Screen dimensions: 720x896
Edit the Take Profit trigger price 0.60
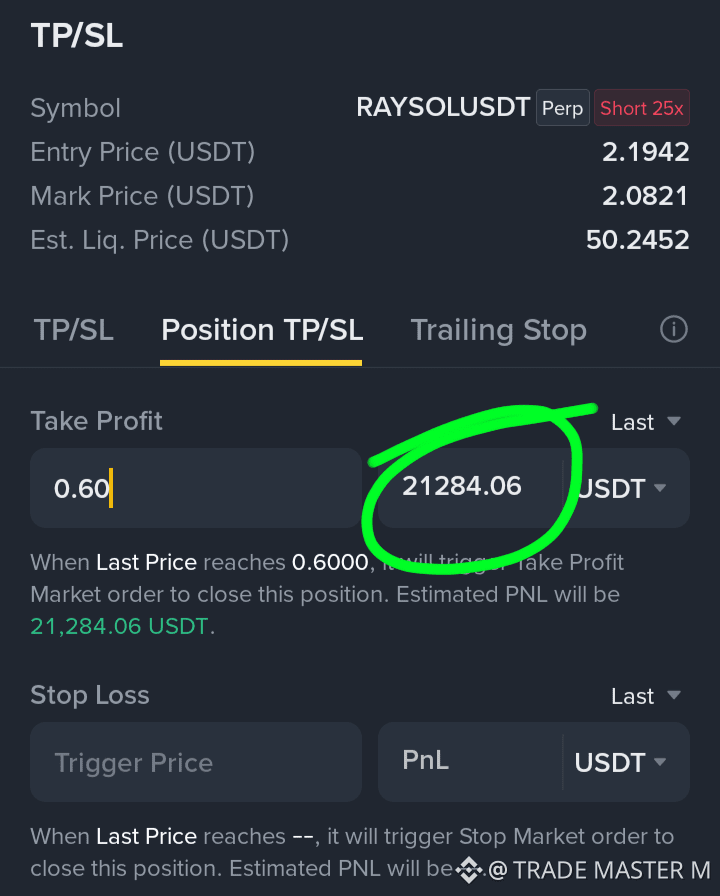(196, 488)
